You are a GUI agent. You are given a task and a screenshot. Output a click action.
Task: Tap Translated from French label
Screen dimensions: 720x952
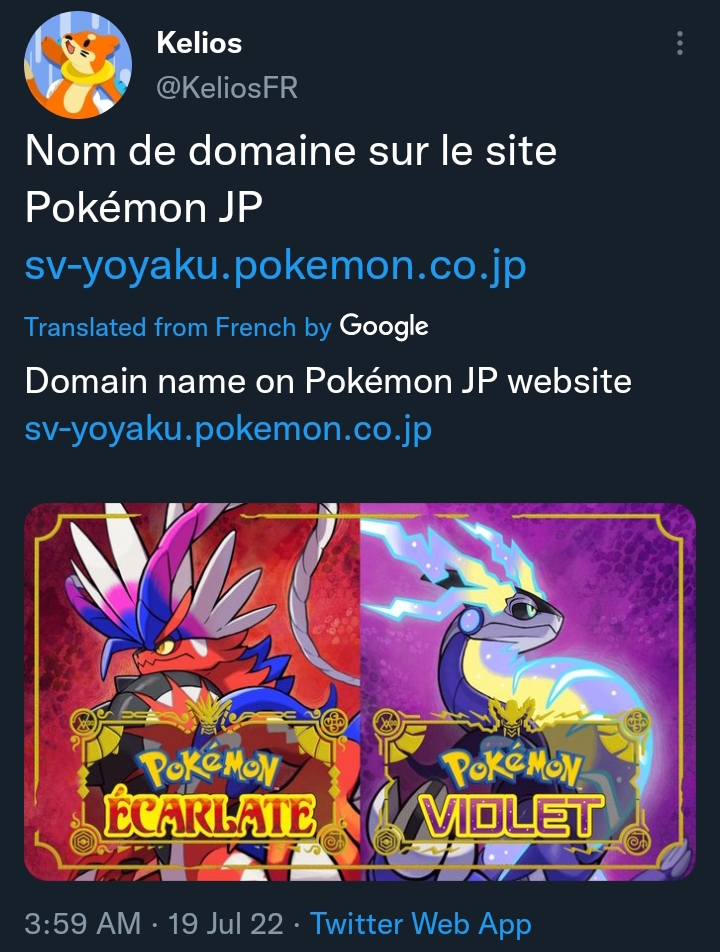pos(160,327)
